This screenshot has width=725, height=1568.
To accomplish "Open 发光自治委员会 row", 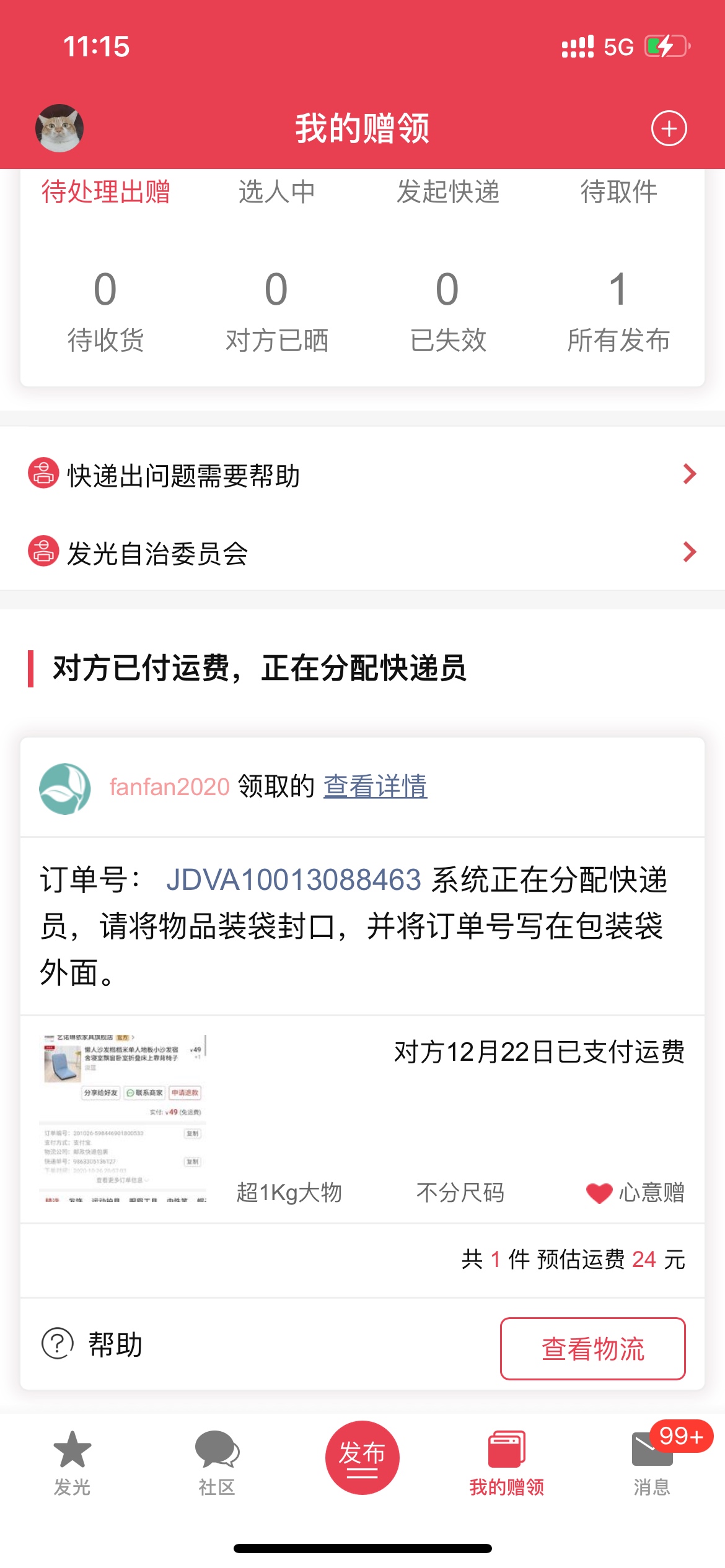I will coord(362,552).
